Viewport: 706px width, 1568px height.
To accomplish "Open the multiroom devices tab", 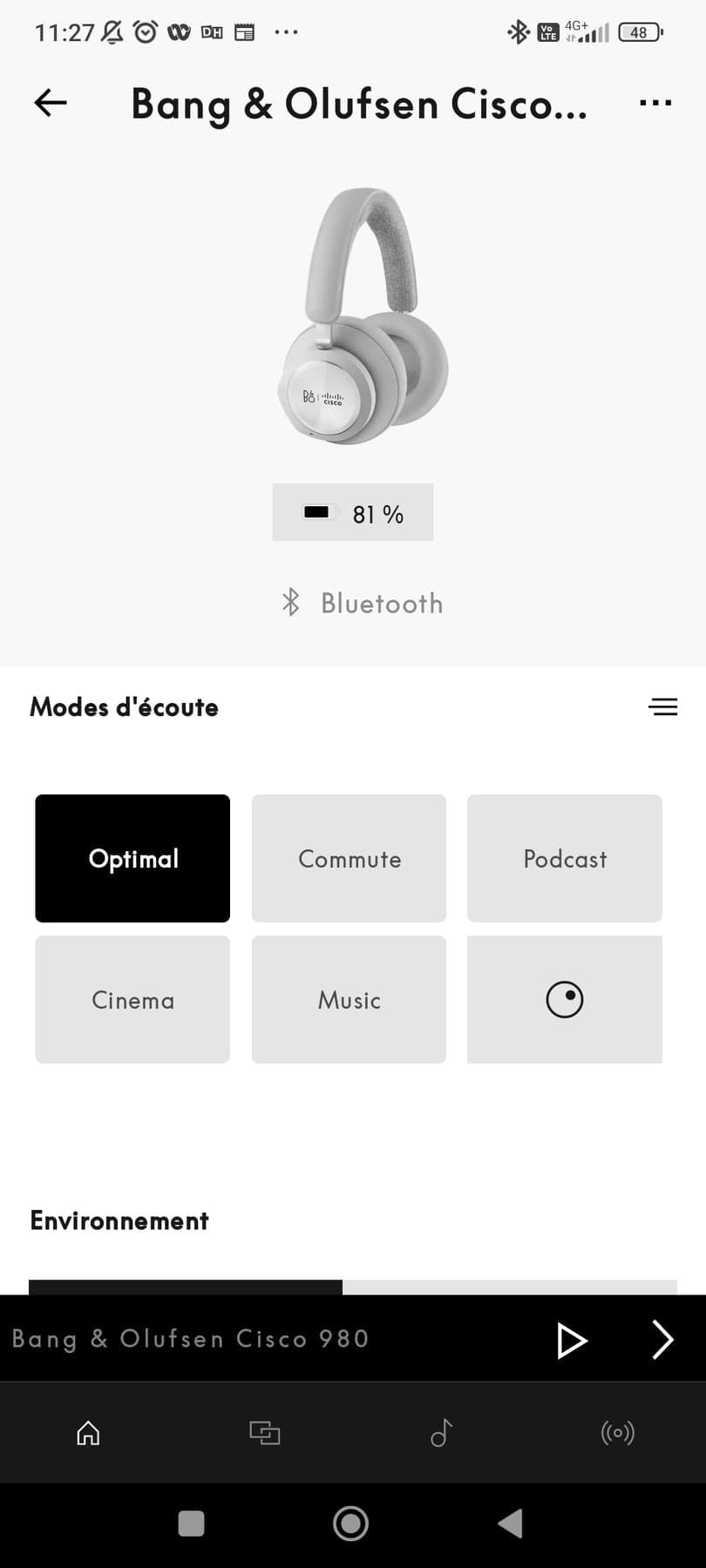I will tap(265, 1433).
